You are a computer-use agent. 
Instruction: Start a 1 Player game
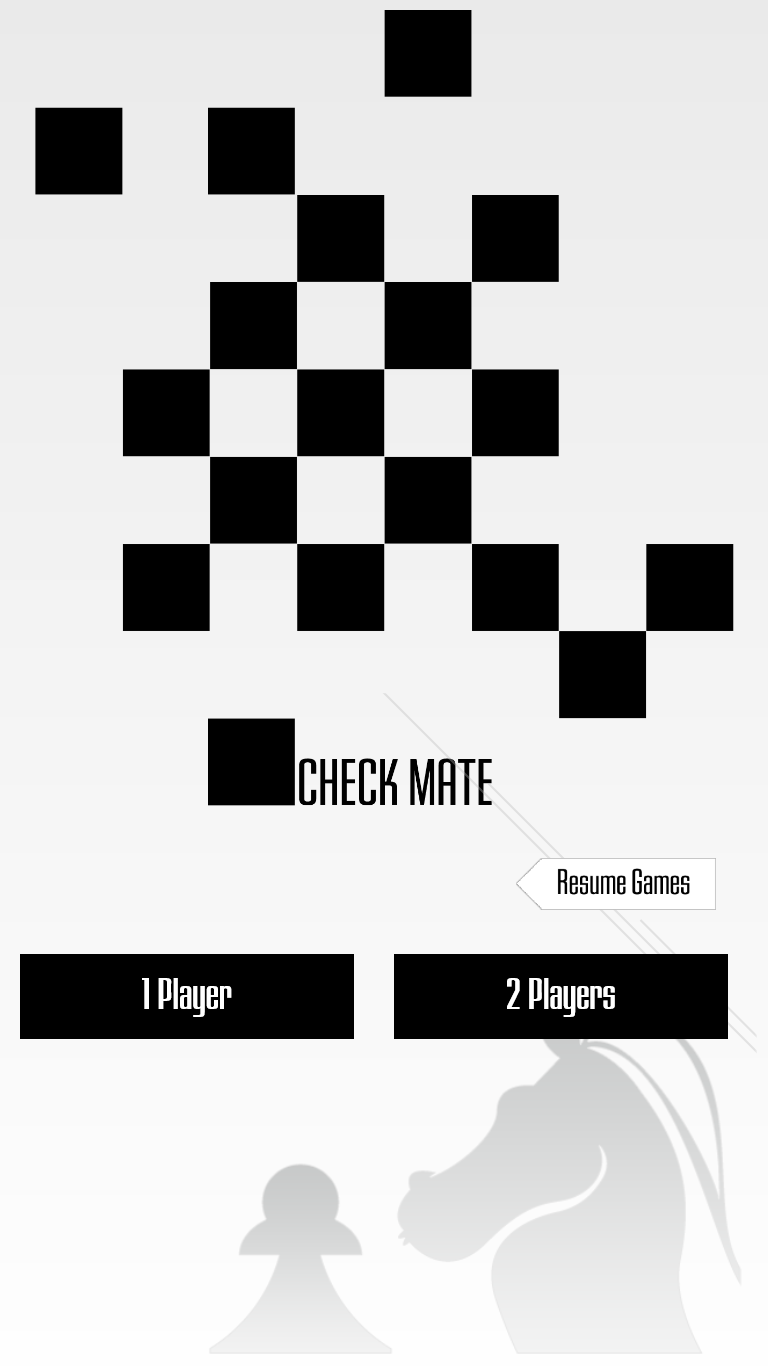pos(187,996)
